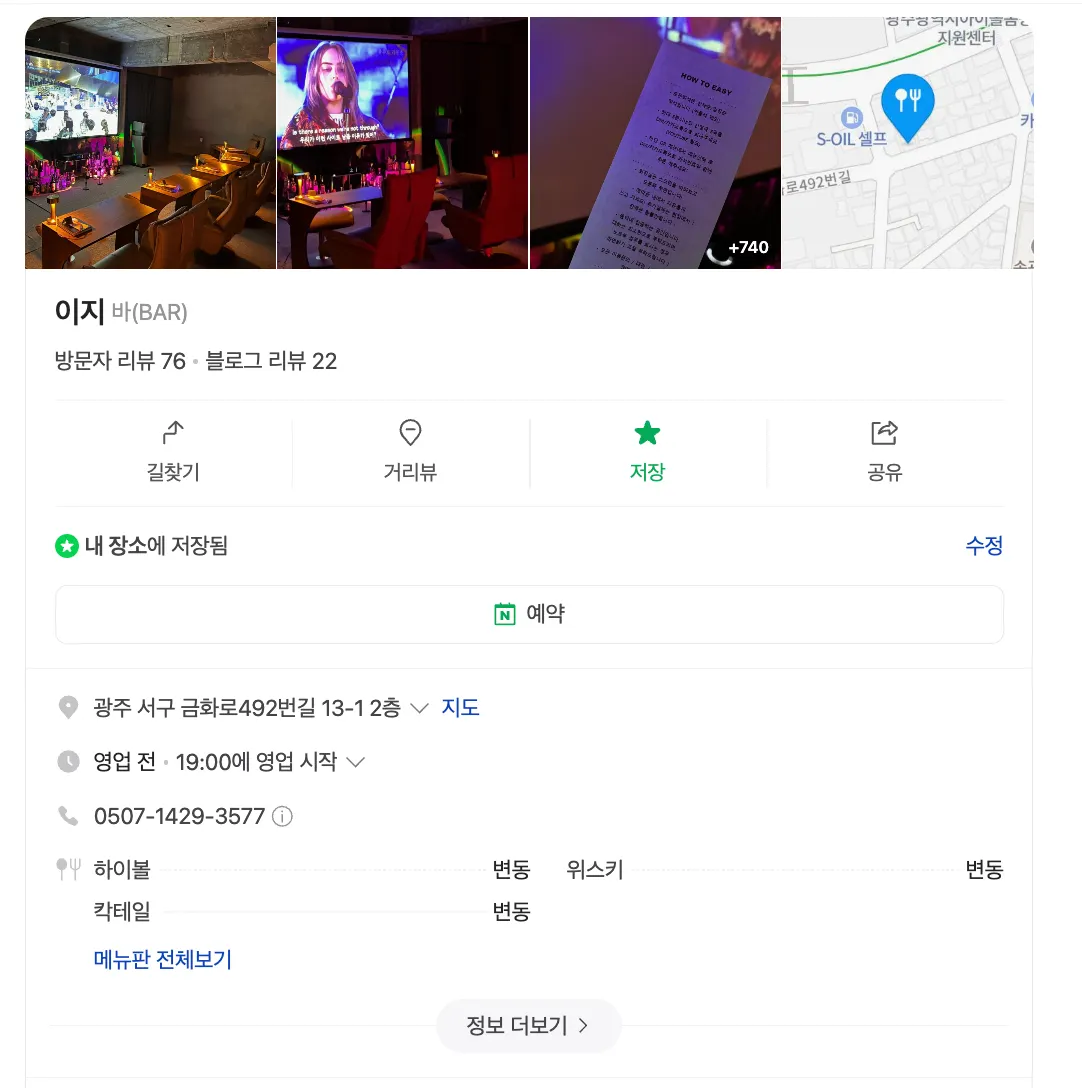Open street view with 거리뷰

coord(410,452)
